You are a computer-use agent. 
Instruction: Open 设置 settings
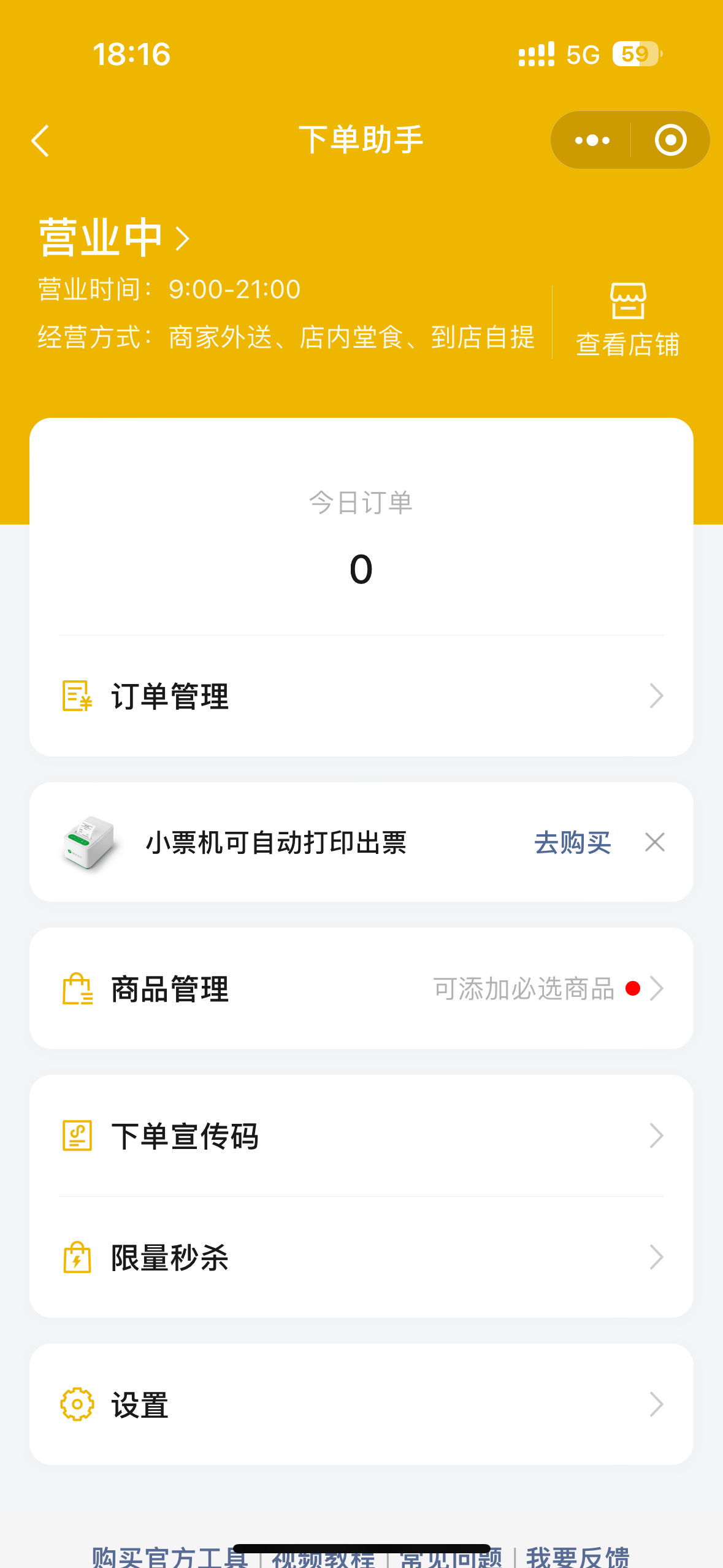(361, 1404)
